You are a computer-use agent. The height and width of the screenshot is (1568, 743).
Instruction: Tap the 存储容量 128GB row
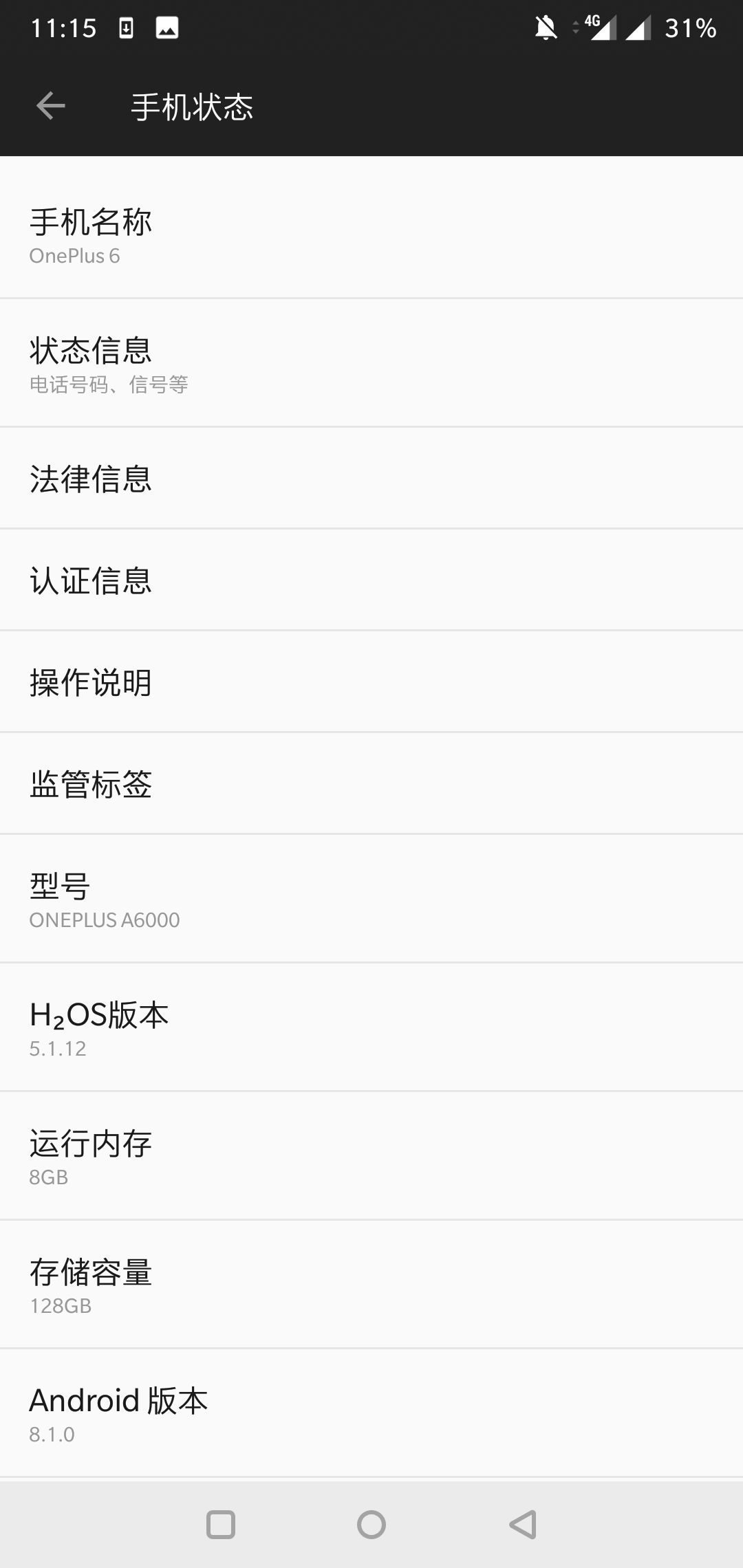(x=371, y=1285)
